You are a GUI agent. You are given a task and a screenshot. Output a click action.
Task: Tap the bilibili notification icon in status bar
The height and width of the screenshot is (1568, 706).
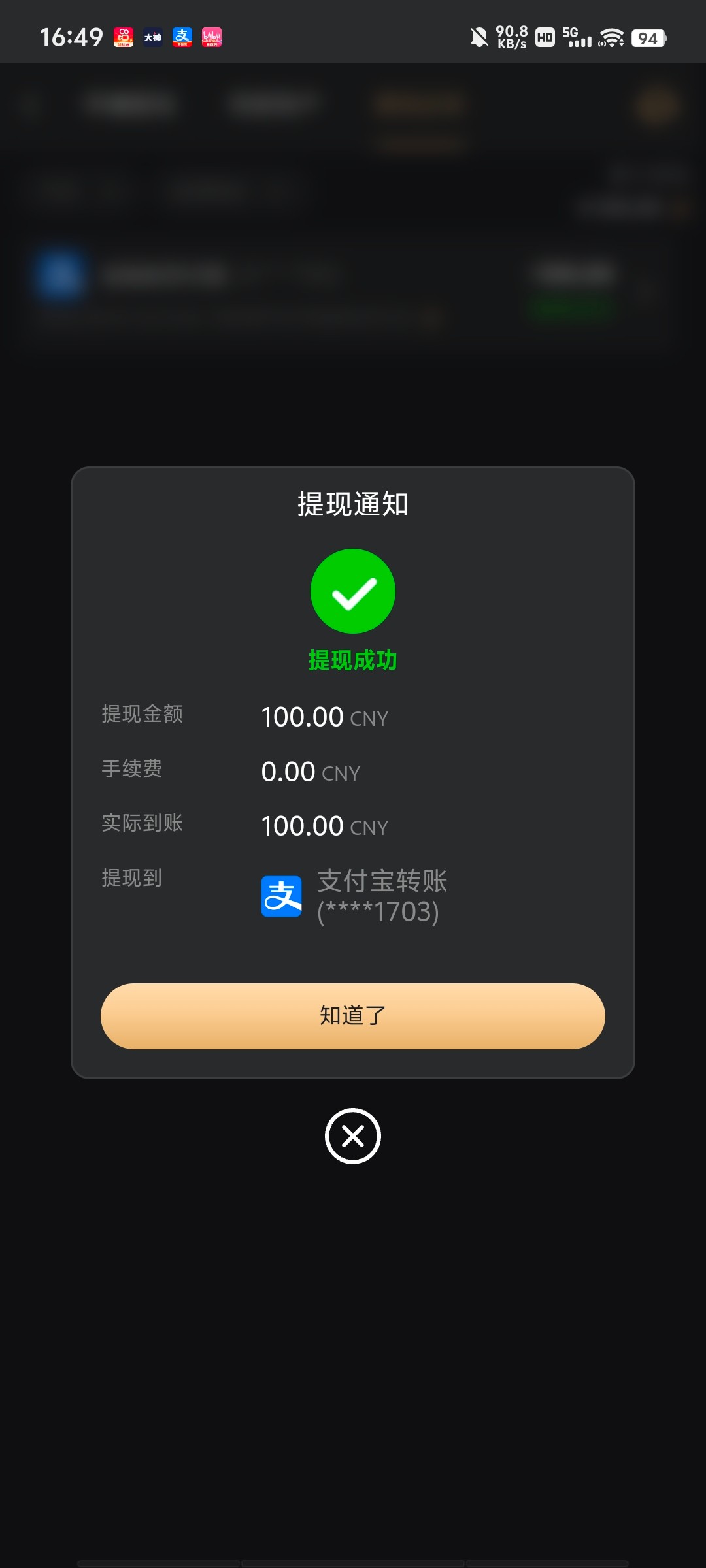210,38
